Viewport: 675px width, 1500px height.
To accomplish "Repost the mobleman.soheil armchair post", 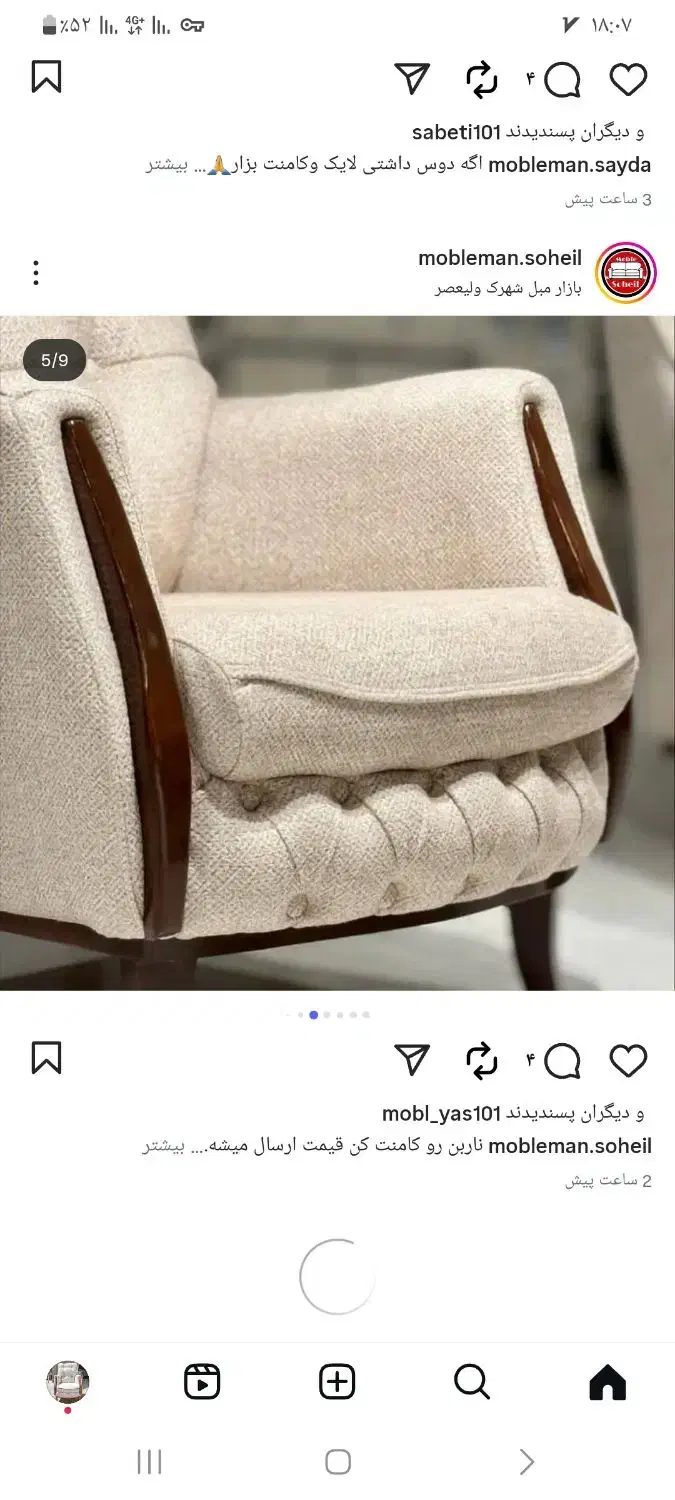I will tap(482, 1060).
